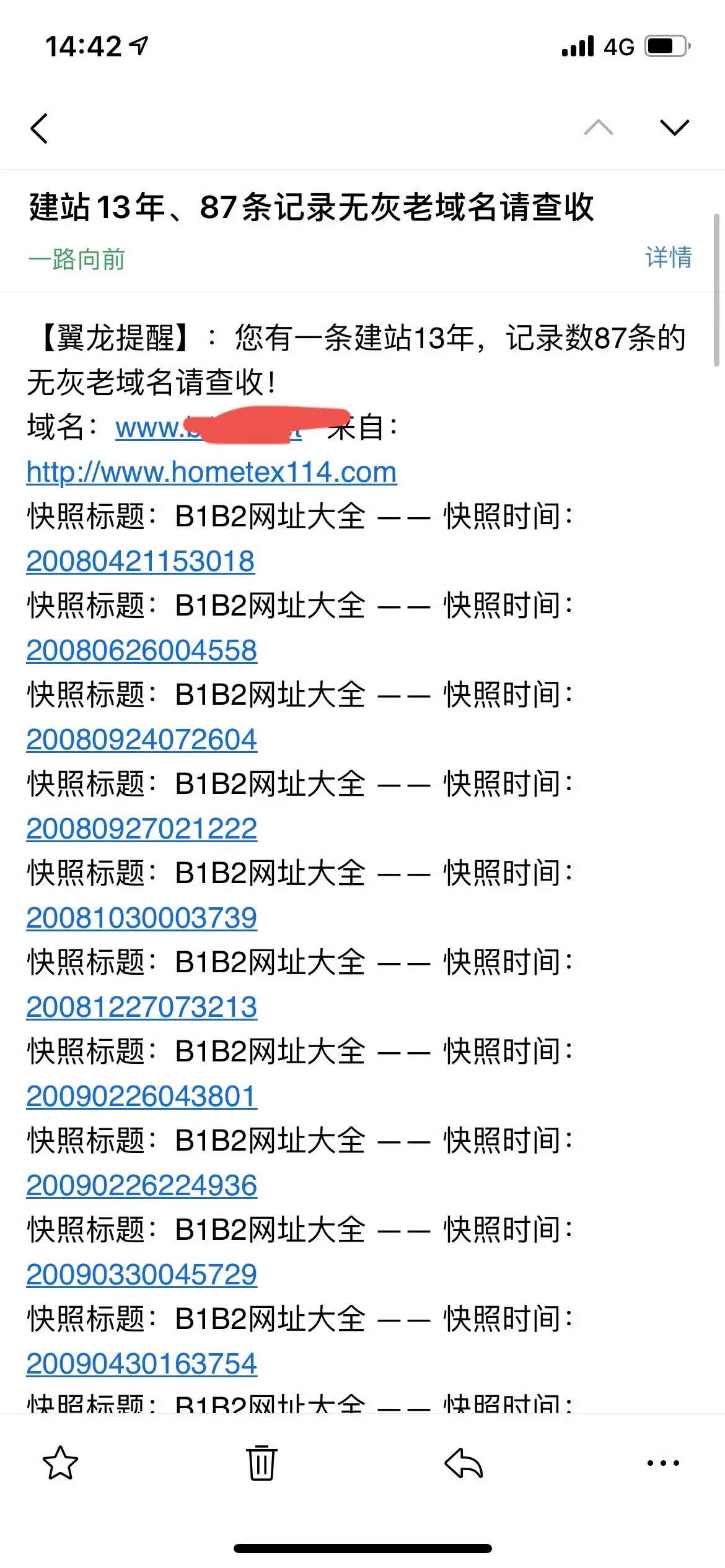The image size is (725, 1568).
Task: Star this email
Action: 60,1463
